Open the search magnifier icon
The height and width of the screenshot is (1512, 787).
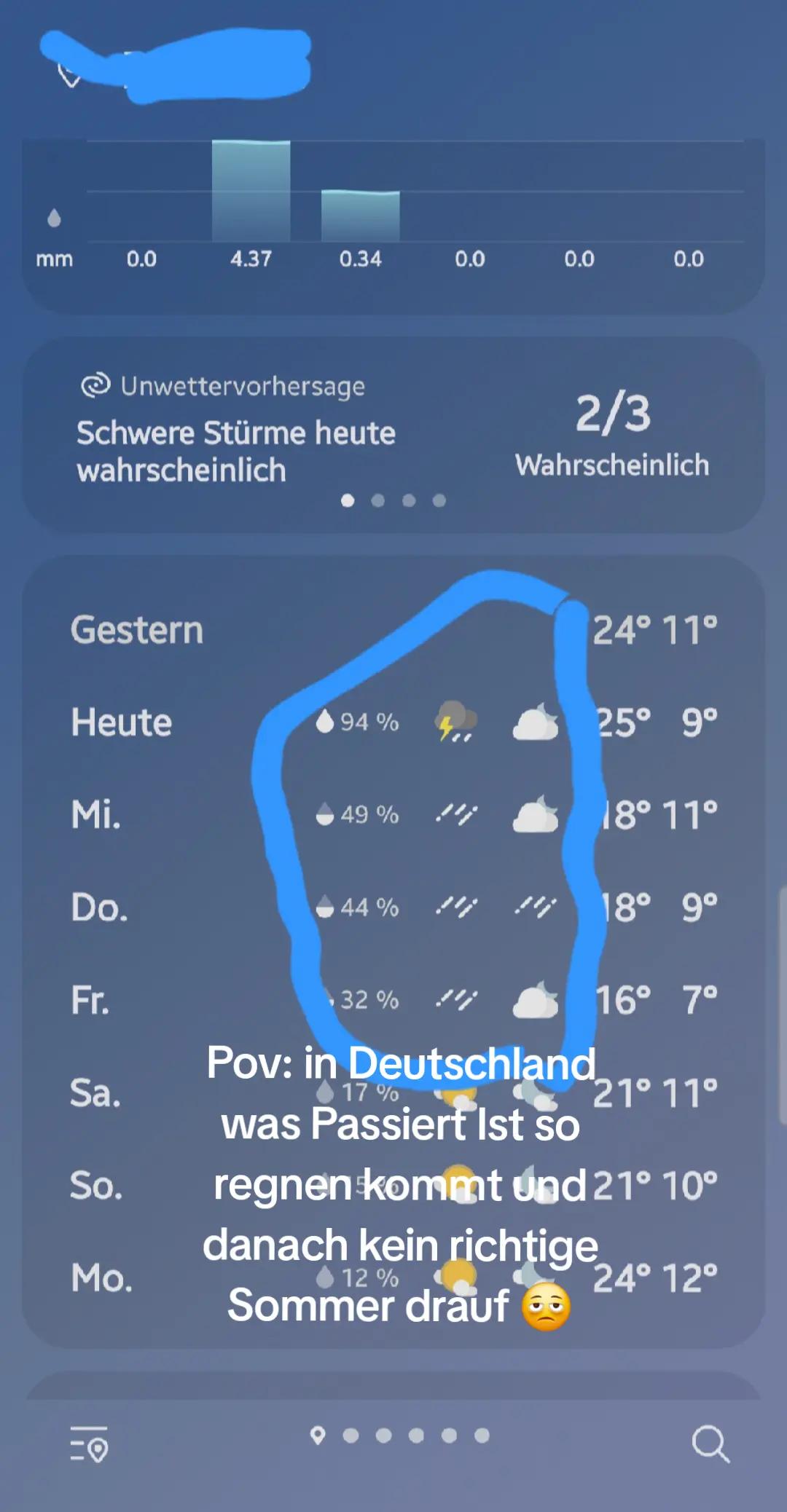(x=710, y=1444)
